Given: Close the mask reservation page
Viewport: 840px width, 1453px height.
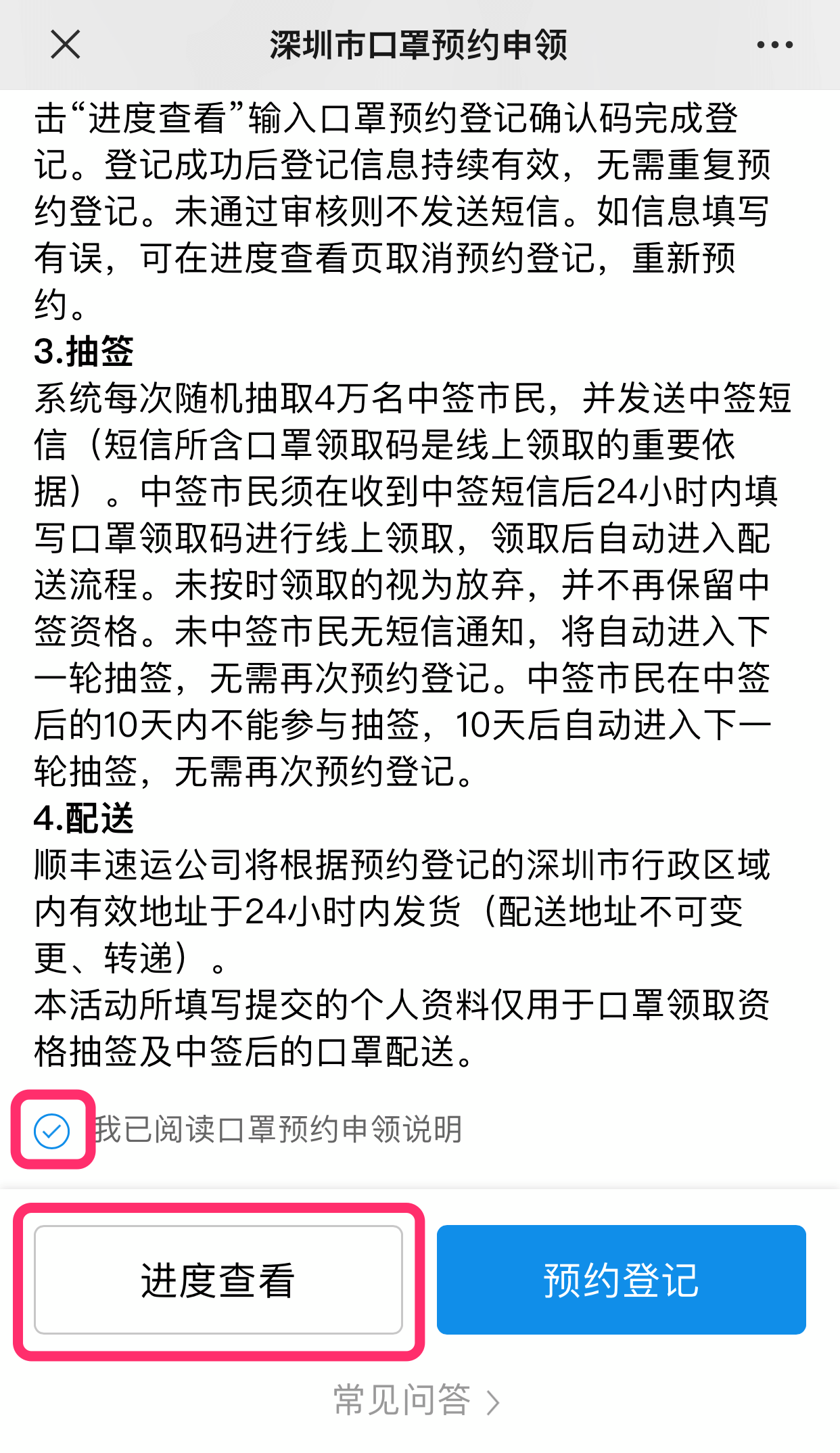Looking at the screenshot, I should click(x=66, y=45).
